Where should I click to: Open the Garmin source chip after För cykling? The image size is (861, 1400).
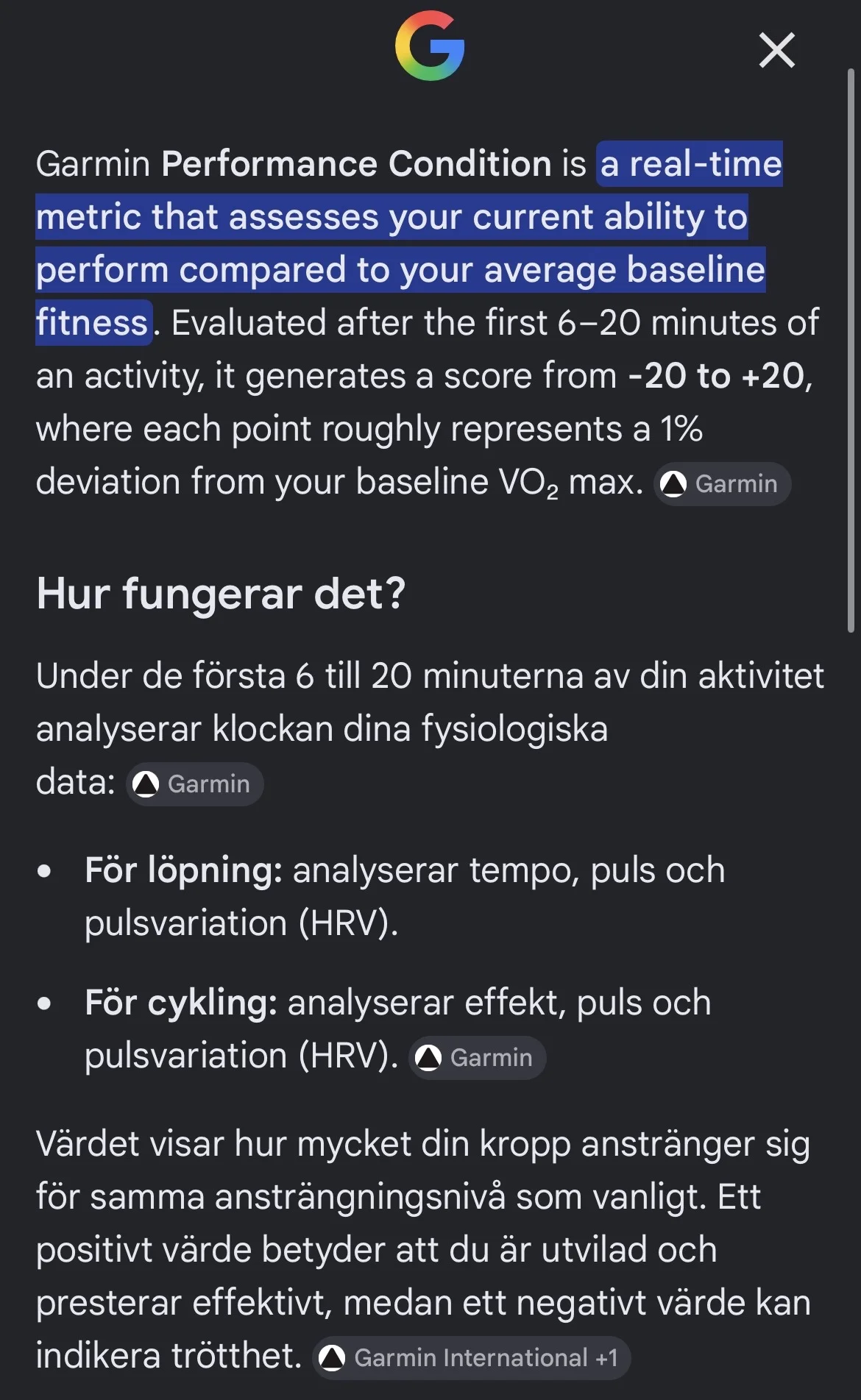pyautogui.click(x=477, y=1058)
